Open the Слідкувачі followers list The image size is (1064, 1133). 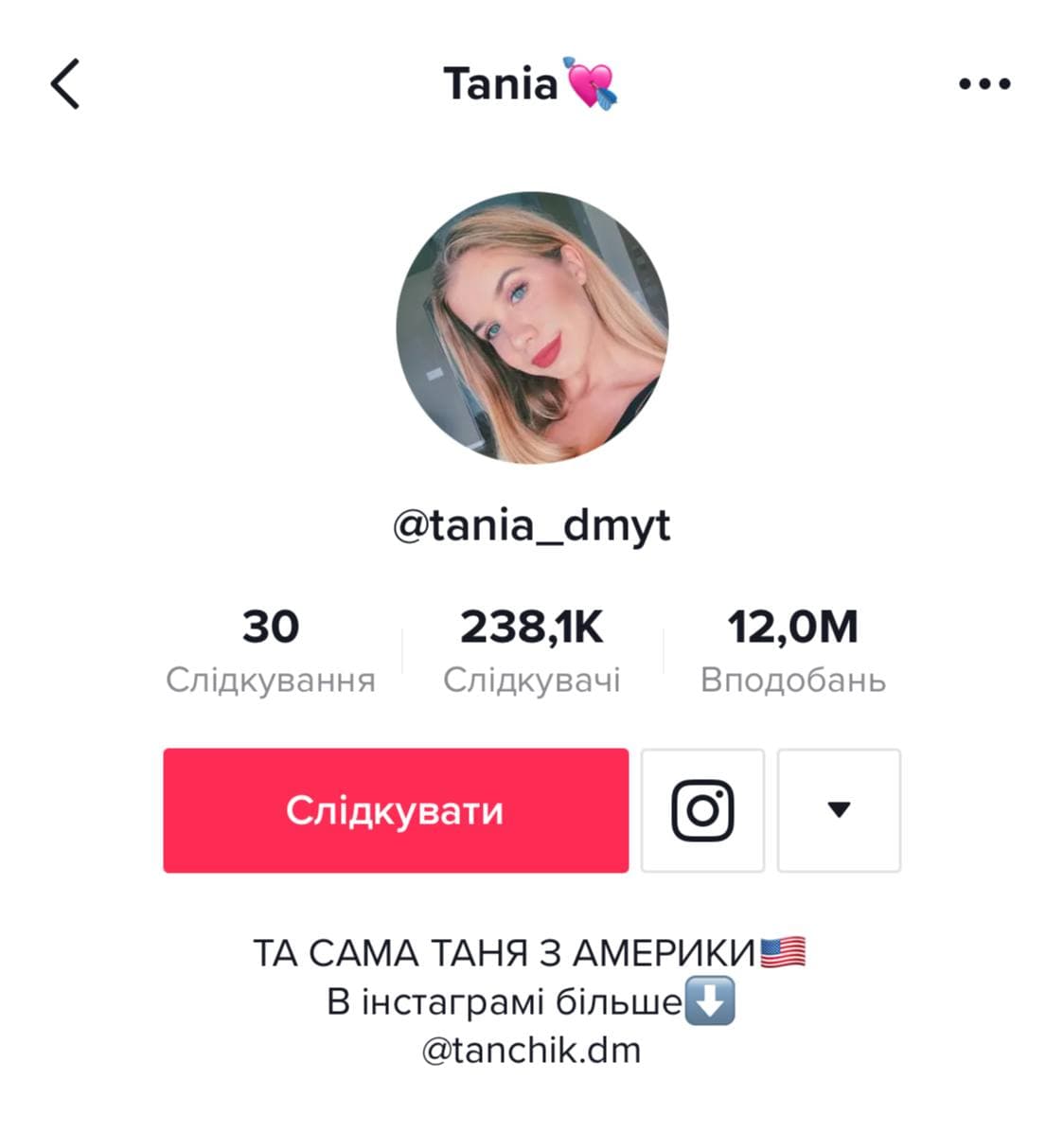click(531, 651)
